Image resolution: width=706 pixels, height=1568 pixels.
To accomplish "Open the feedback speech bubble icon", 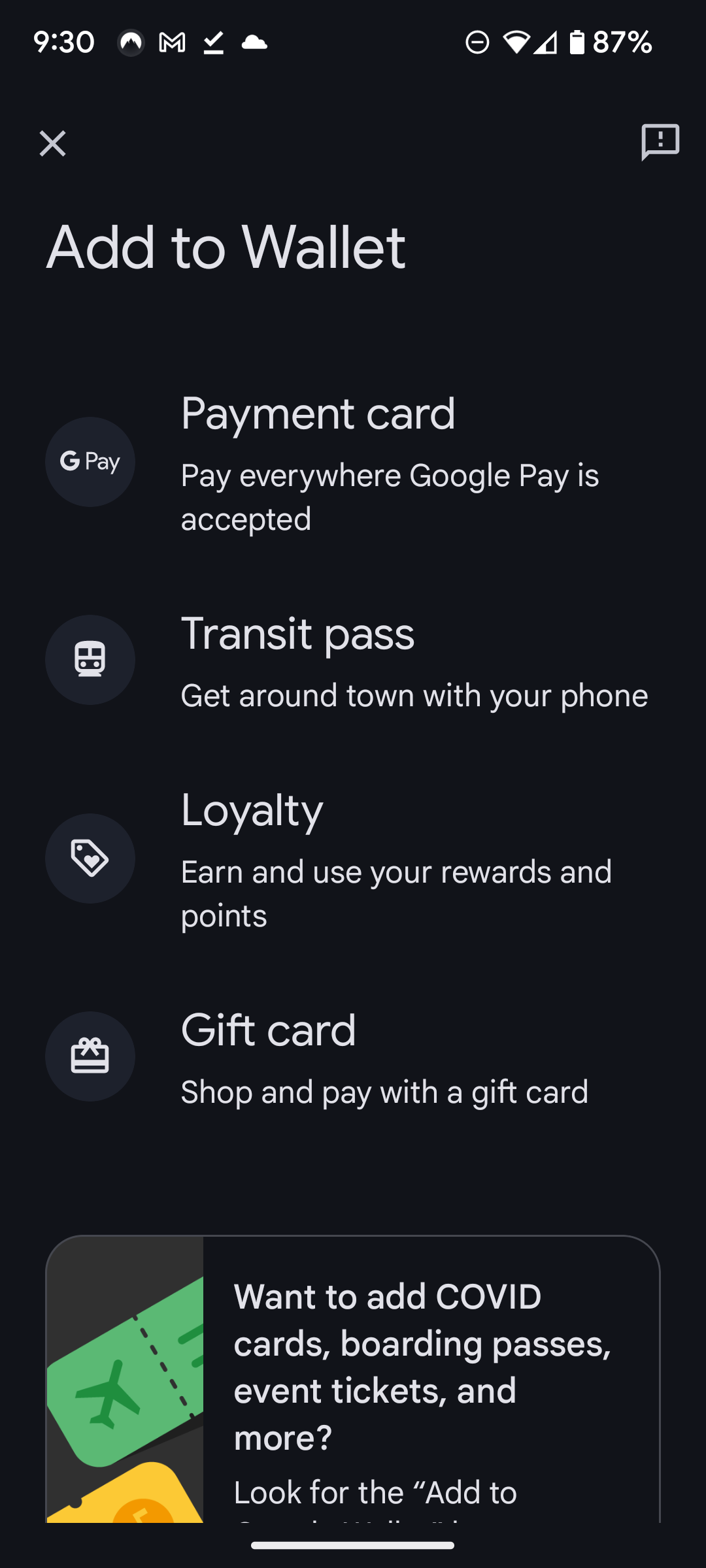I will (660, 143).
